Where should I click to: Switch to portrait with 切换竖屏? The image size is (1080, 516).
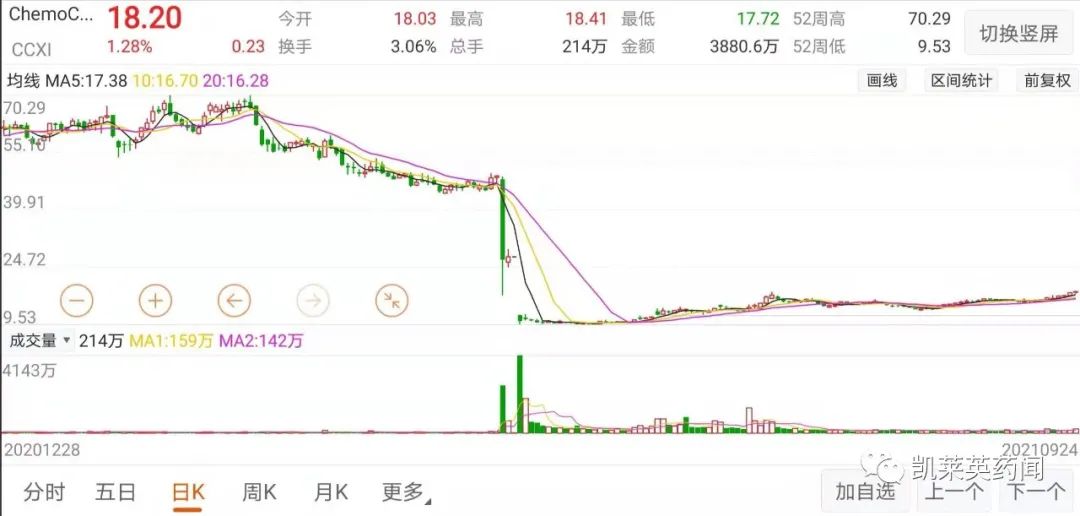coord(1018,33)
